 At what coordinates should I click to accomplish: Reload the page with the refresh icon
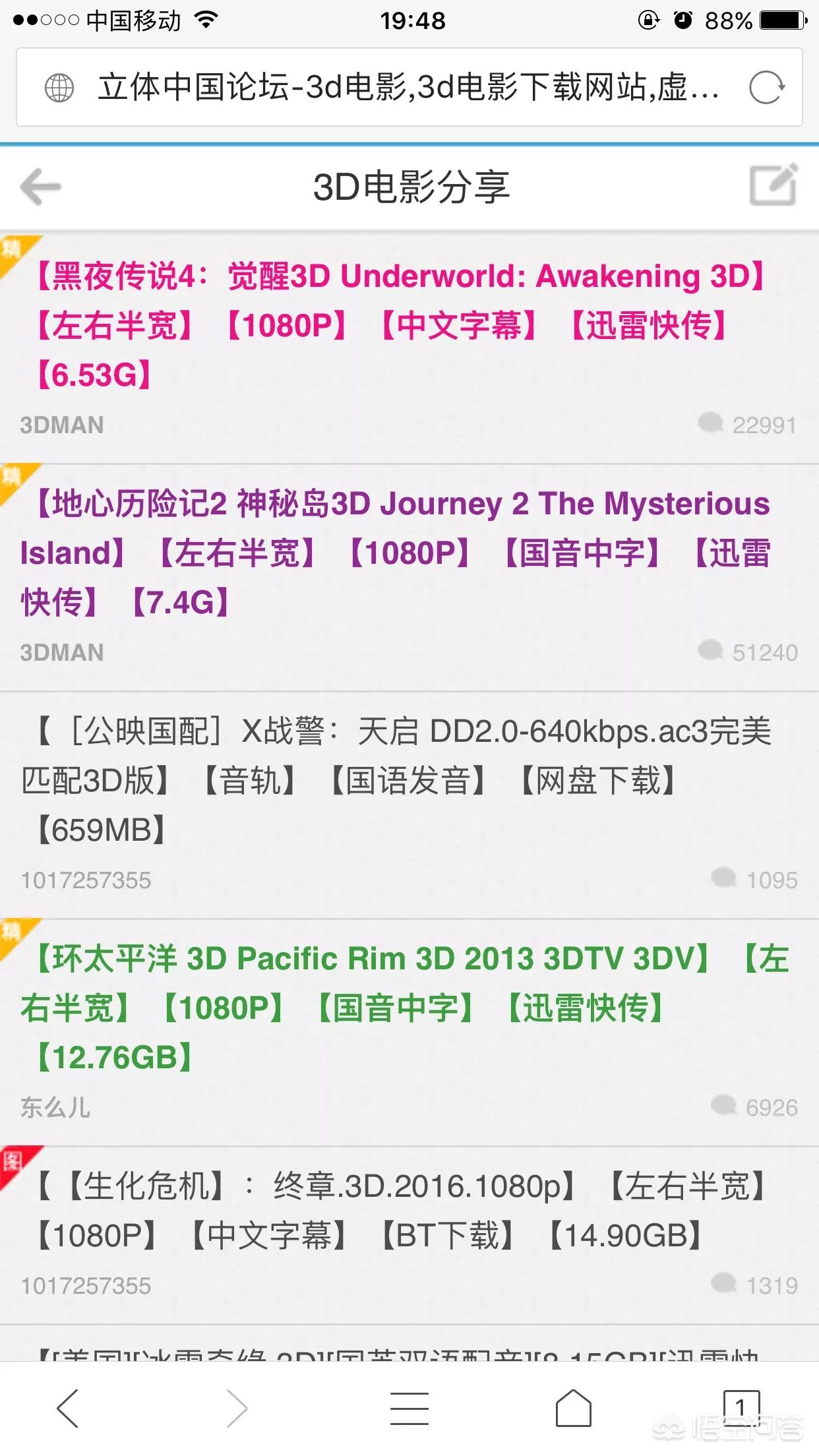pyautogui.click(x=766, y=87)
